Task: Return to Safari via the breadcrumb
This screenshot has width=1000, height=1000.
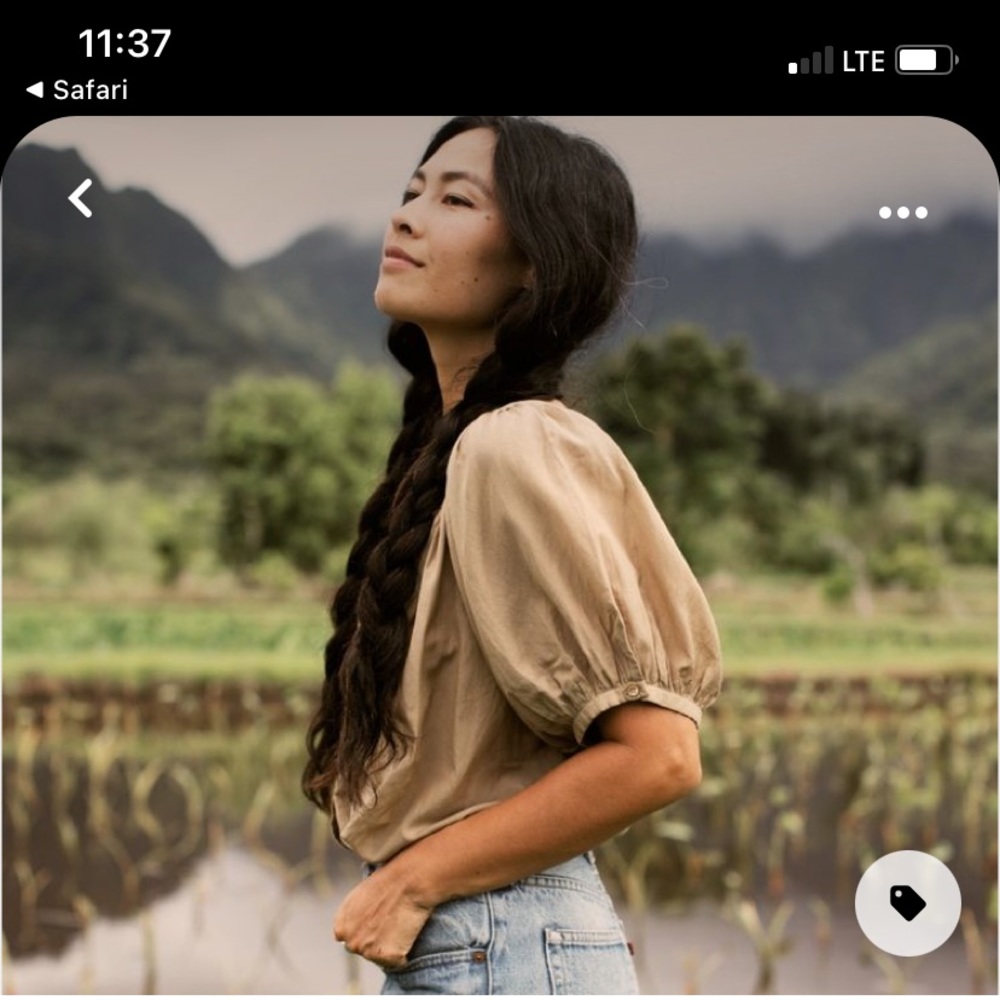Action: pyautogui.click(x=78, y=90)
